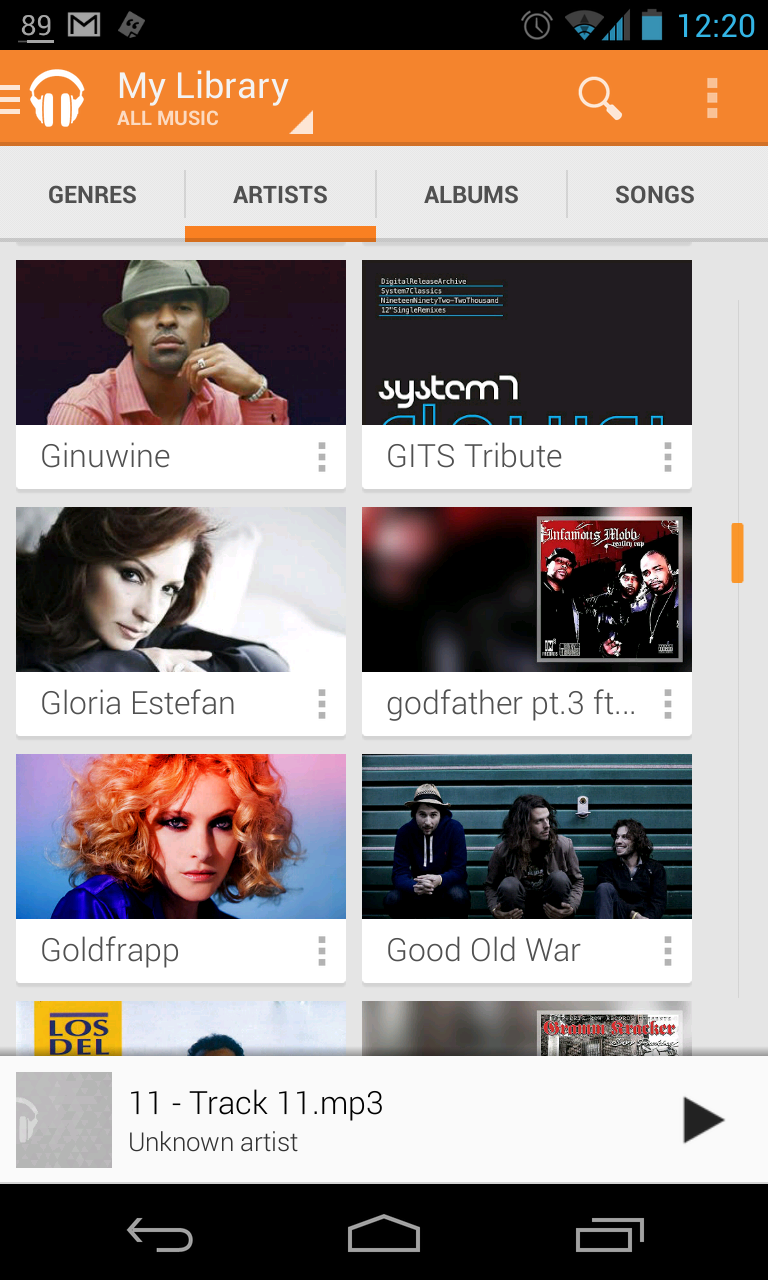Show options menu for Ginuwine
The height and width of the screenshot is (1280, 768).
click(x=321, y=457)
